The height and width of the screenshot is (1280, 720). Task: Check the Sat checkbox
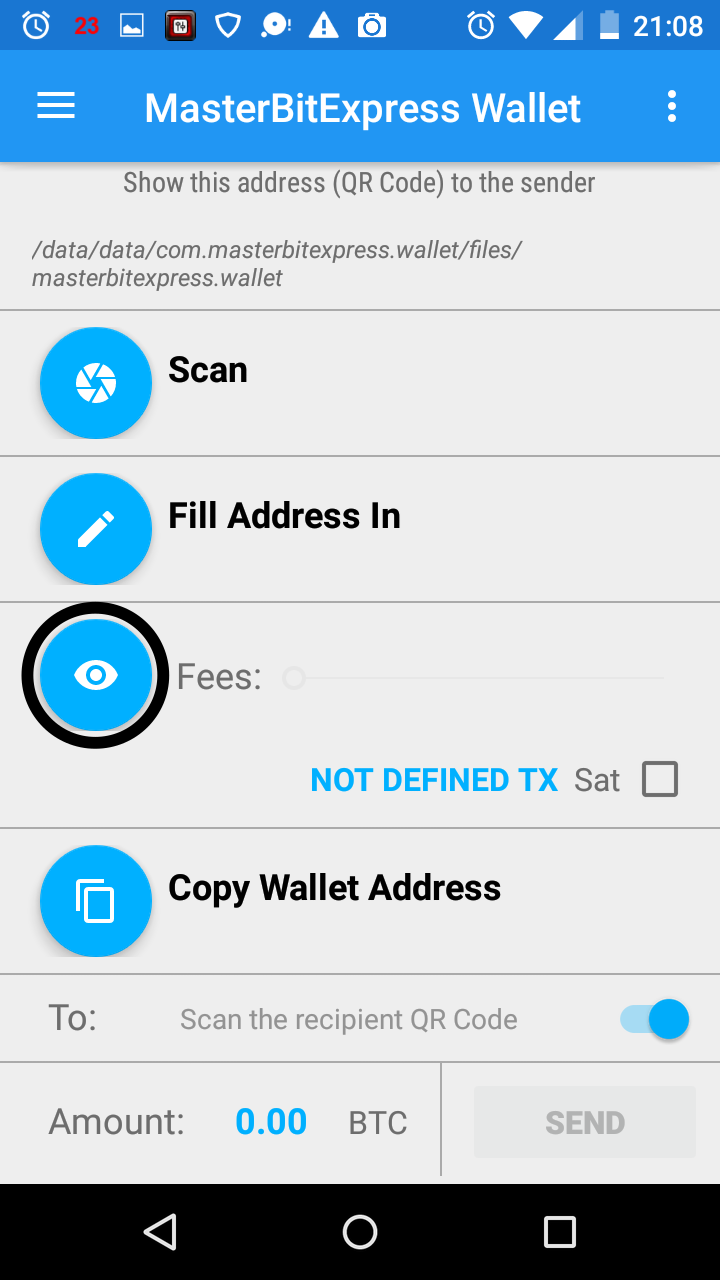(660, 779)
